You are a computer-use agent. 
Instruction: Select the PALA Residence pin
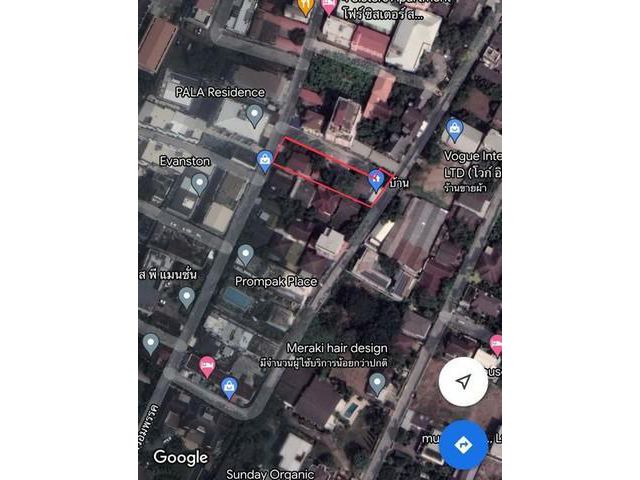click(x=255, y=115)
